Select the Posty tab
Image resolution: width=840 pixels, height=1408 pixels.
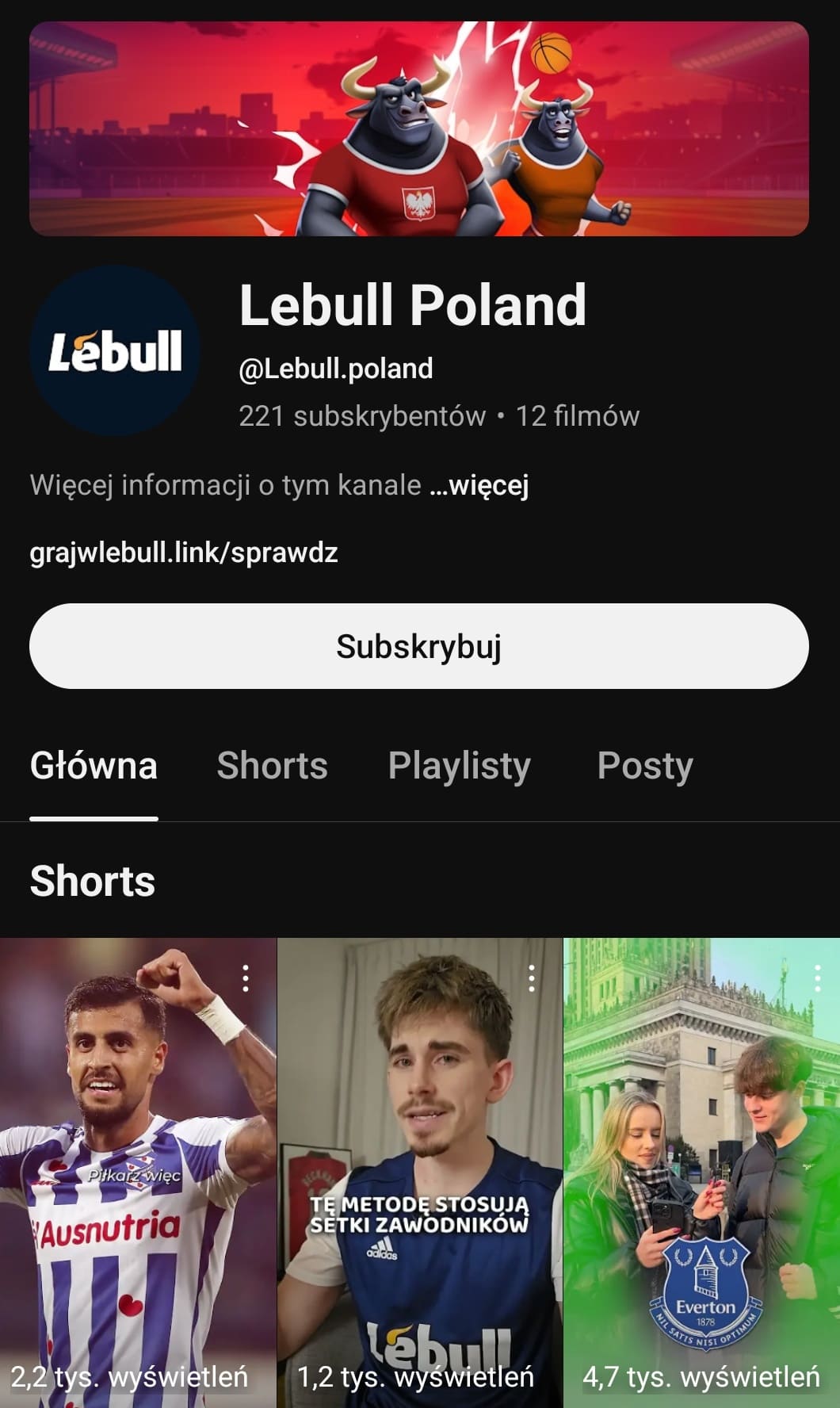pyautogui.click(x=646, y=765)
